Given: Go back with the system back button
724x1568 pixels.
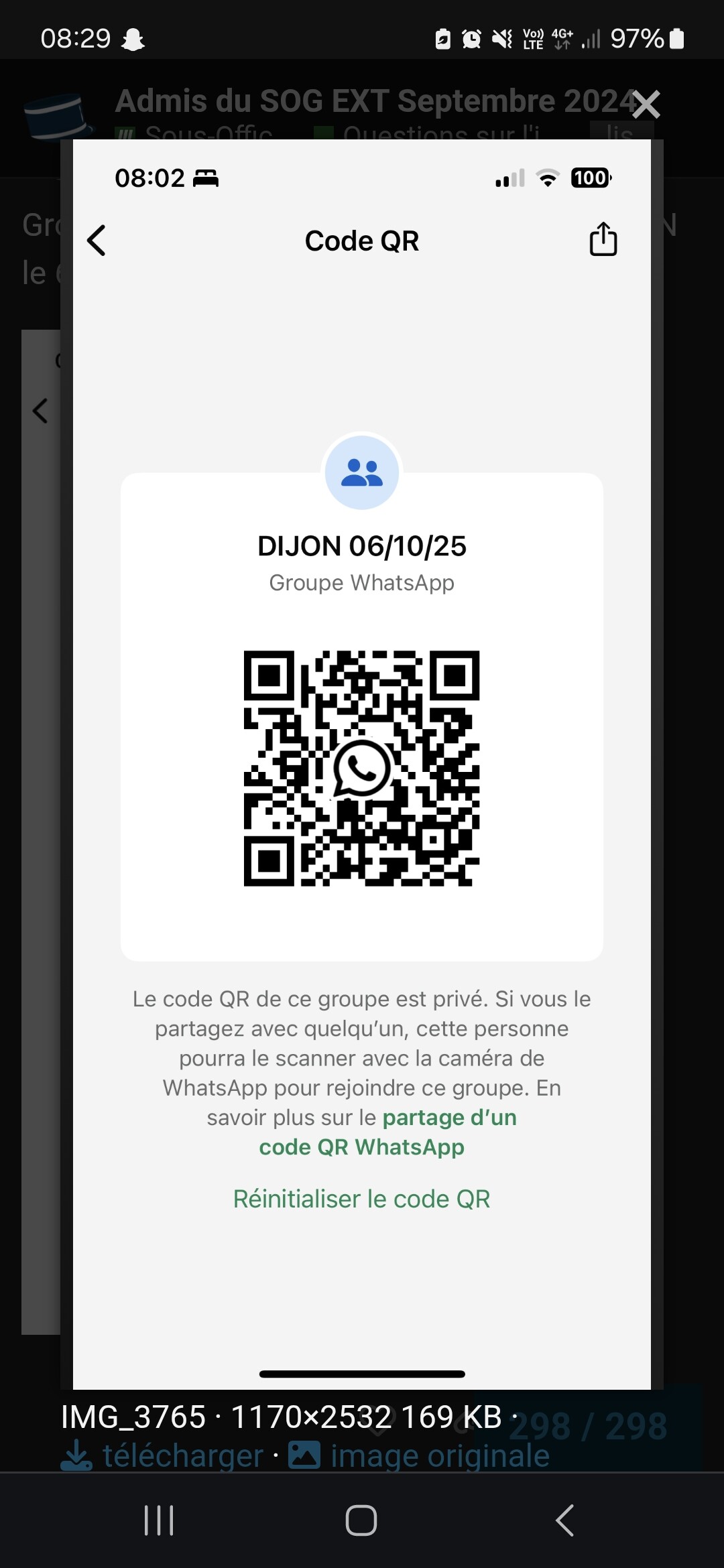Looking at the screenshot, I should coord(564,1520).
